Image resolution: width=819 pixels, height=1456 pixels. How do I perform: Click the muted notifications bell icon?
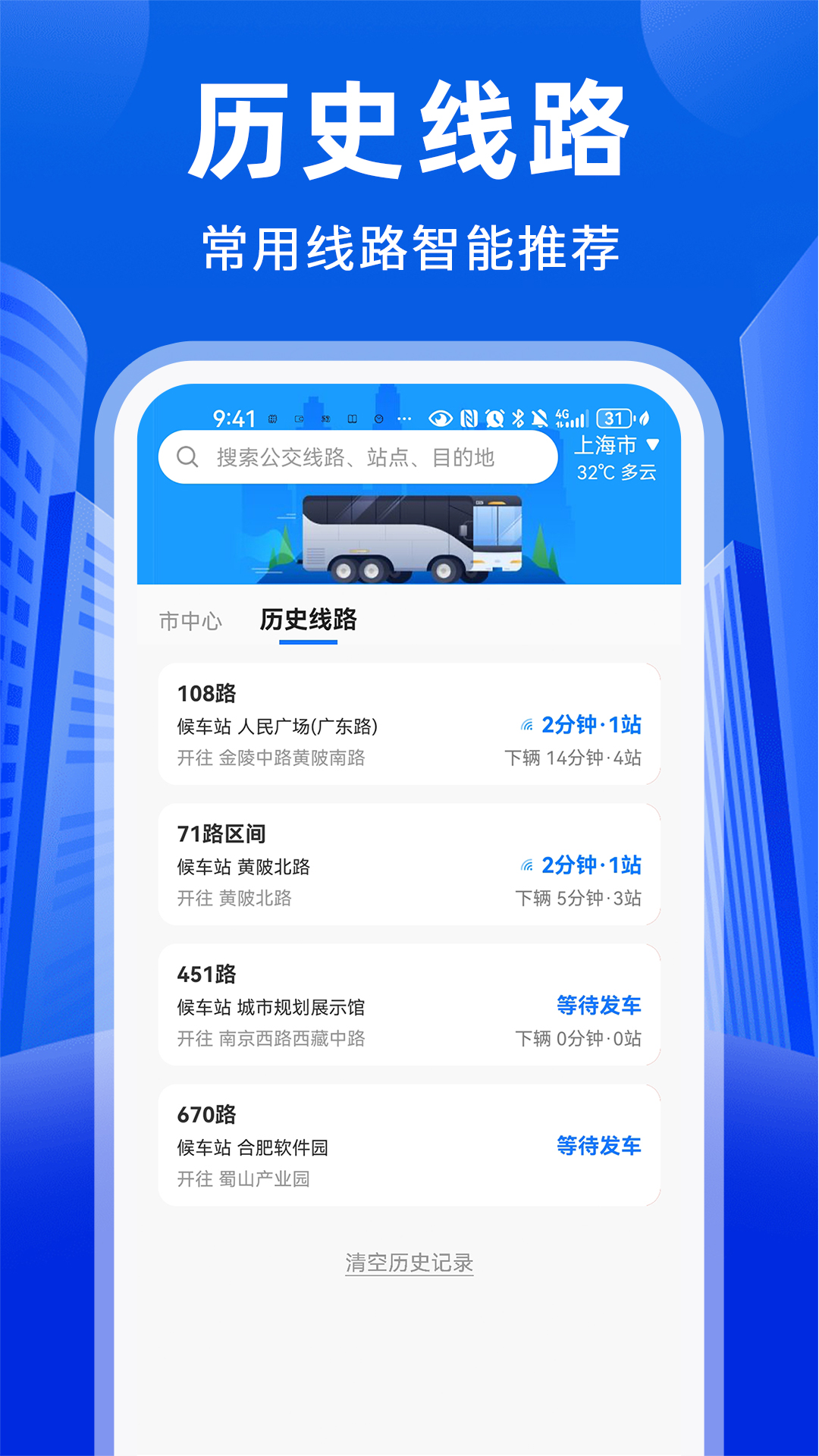[x=540, y=418]
